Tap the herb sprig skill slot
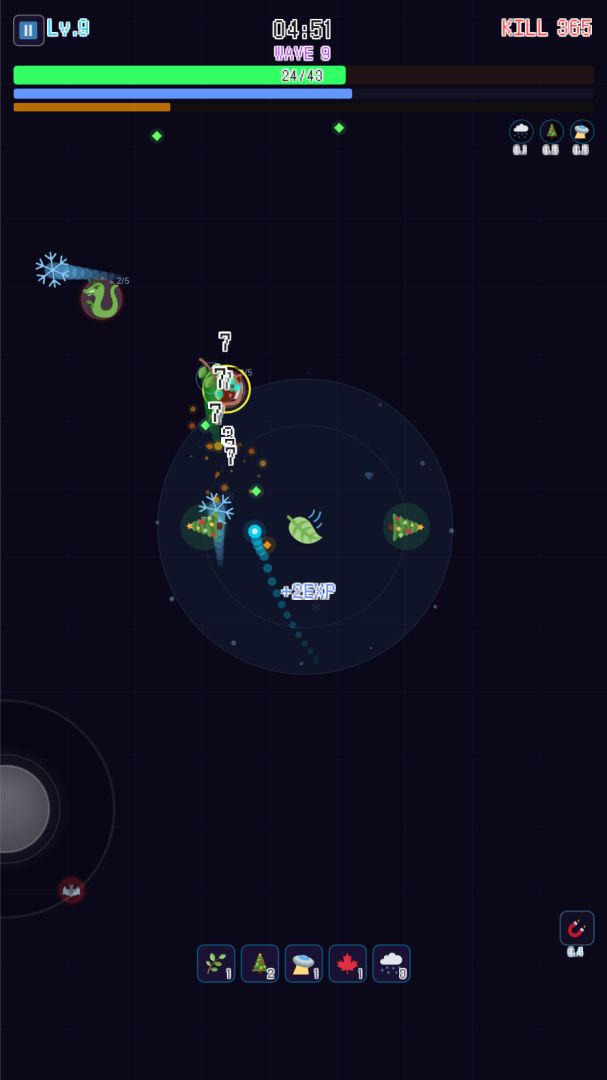Screen dimensions: 607x1080 (x=216, y=963)
